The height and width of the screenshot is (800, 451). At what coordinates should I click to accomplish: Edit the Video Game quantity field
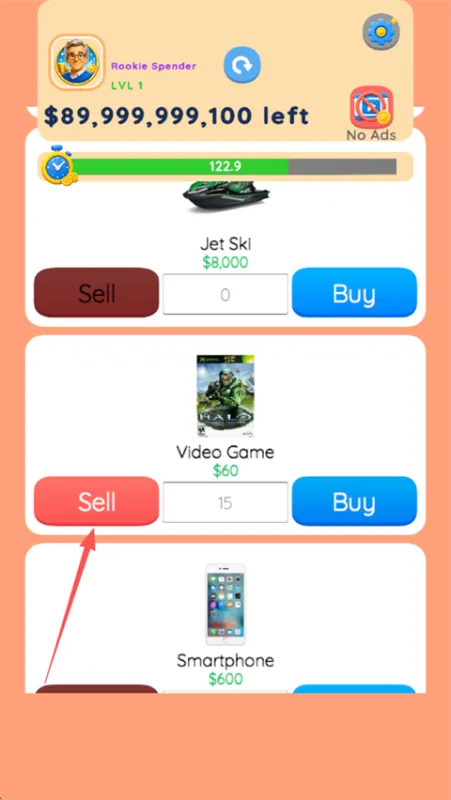click(x=225, y=503)
